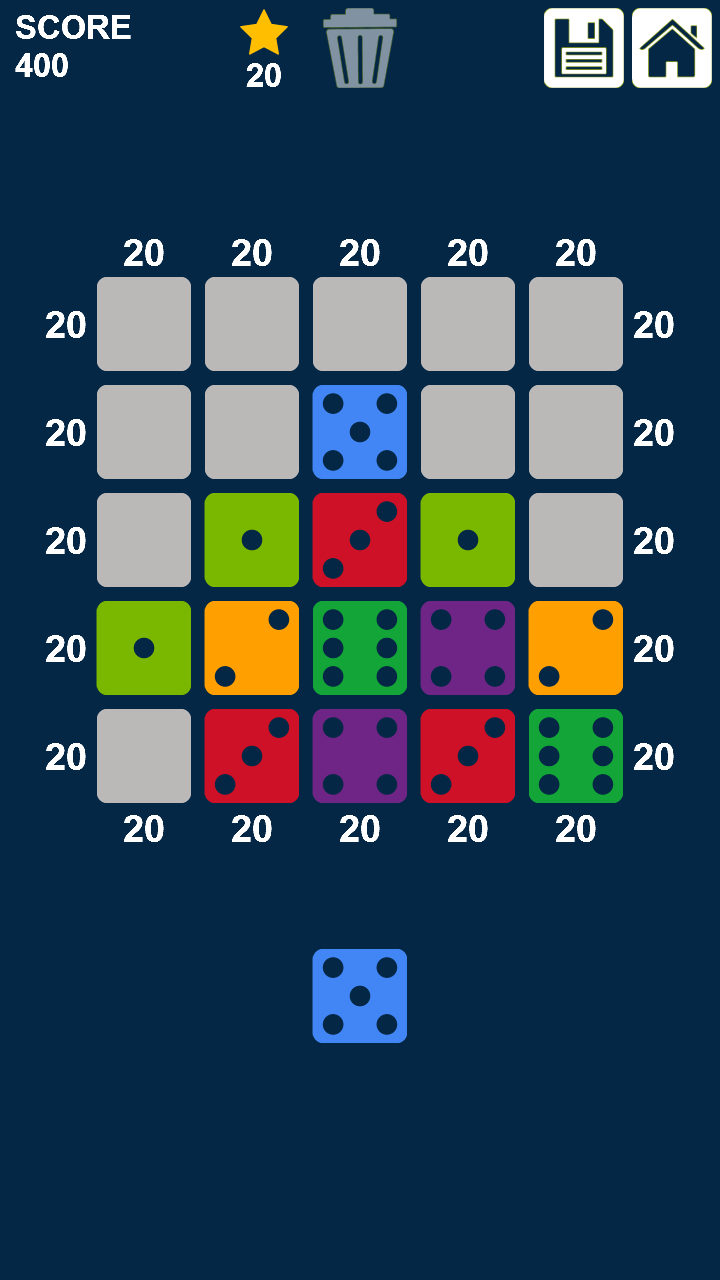Image resolution: width=720 pixels, height=1280 pixels.
Task: Choose the empty cell in grid's bottom-left corner
Action: click(x=144, y=756)
